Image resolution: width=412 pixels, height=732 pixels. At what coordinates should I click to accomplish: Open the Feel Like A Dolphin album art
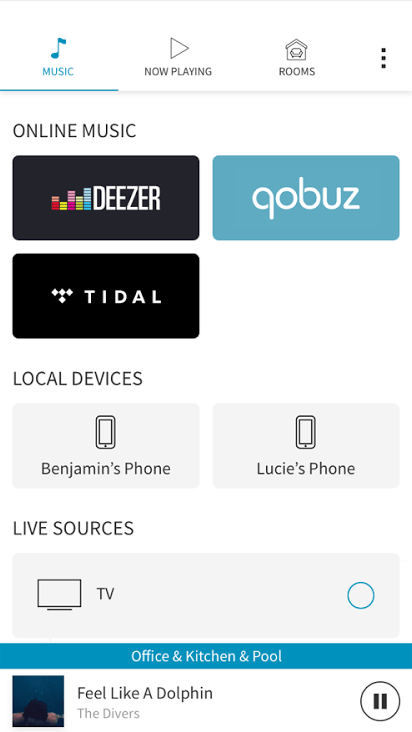point(38,701)
